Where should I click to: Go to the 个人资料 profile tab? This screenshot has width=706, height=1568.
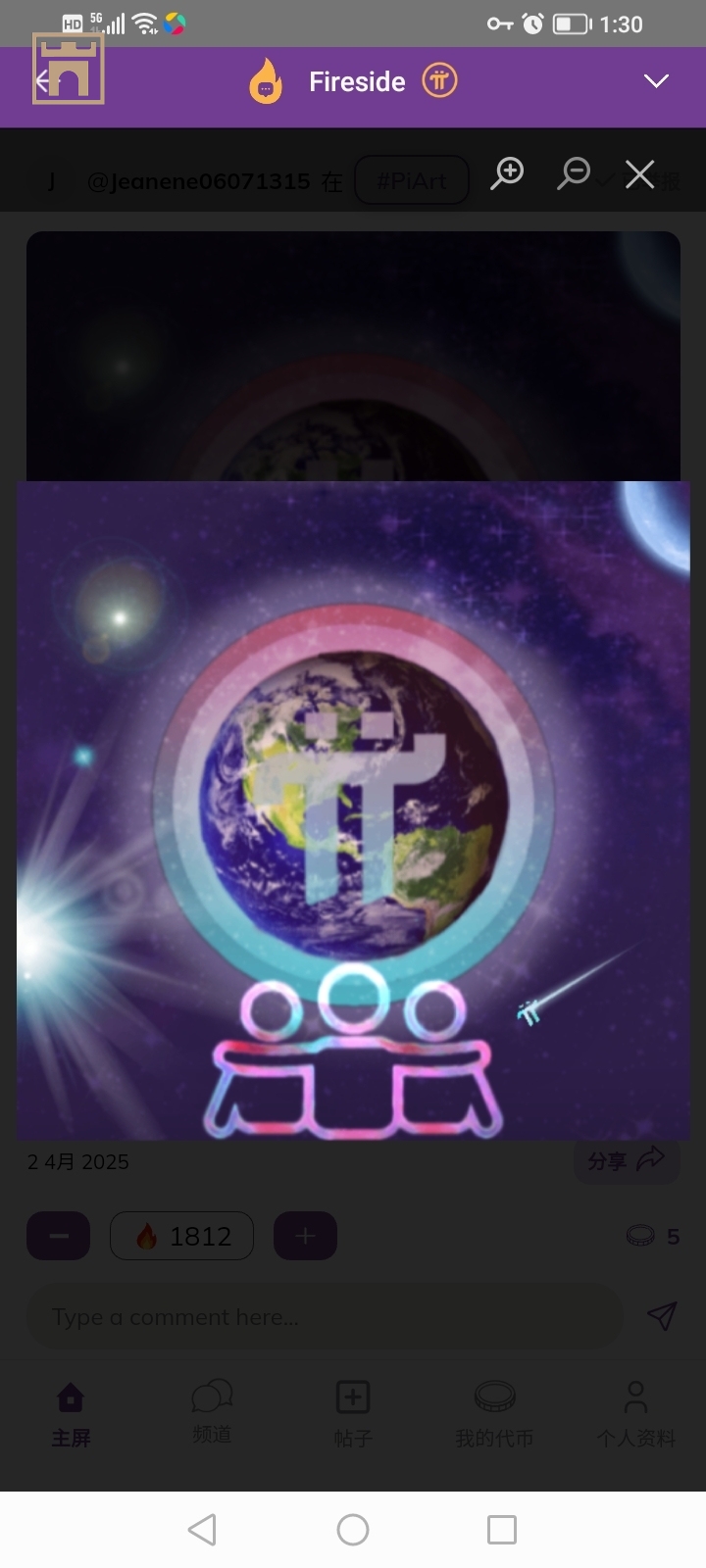pos(635,1414)
